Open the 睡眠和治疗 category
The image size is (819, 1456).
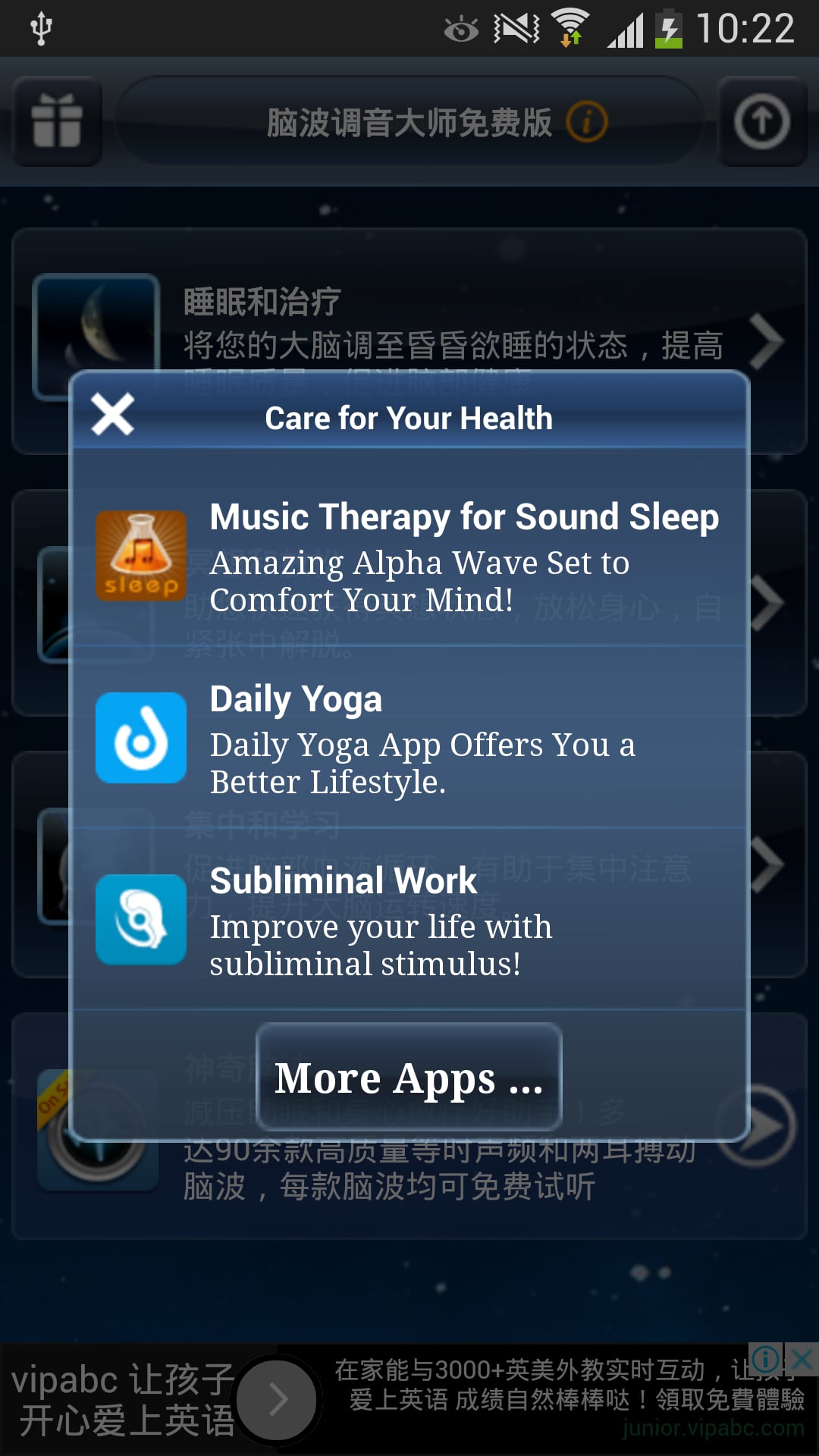[409, 341]
